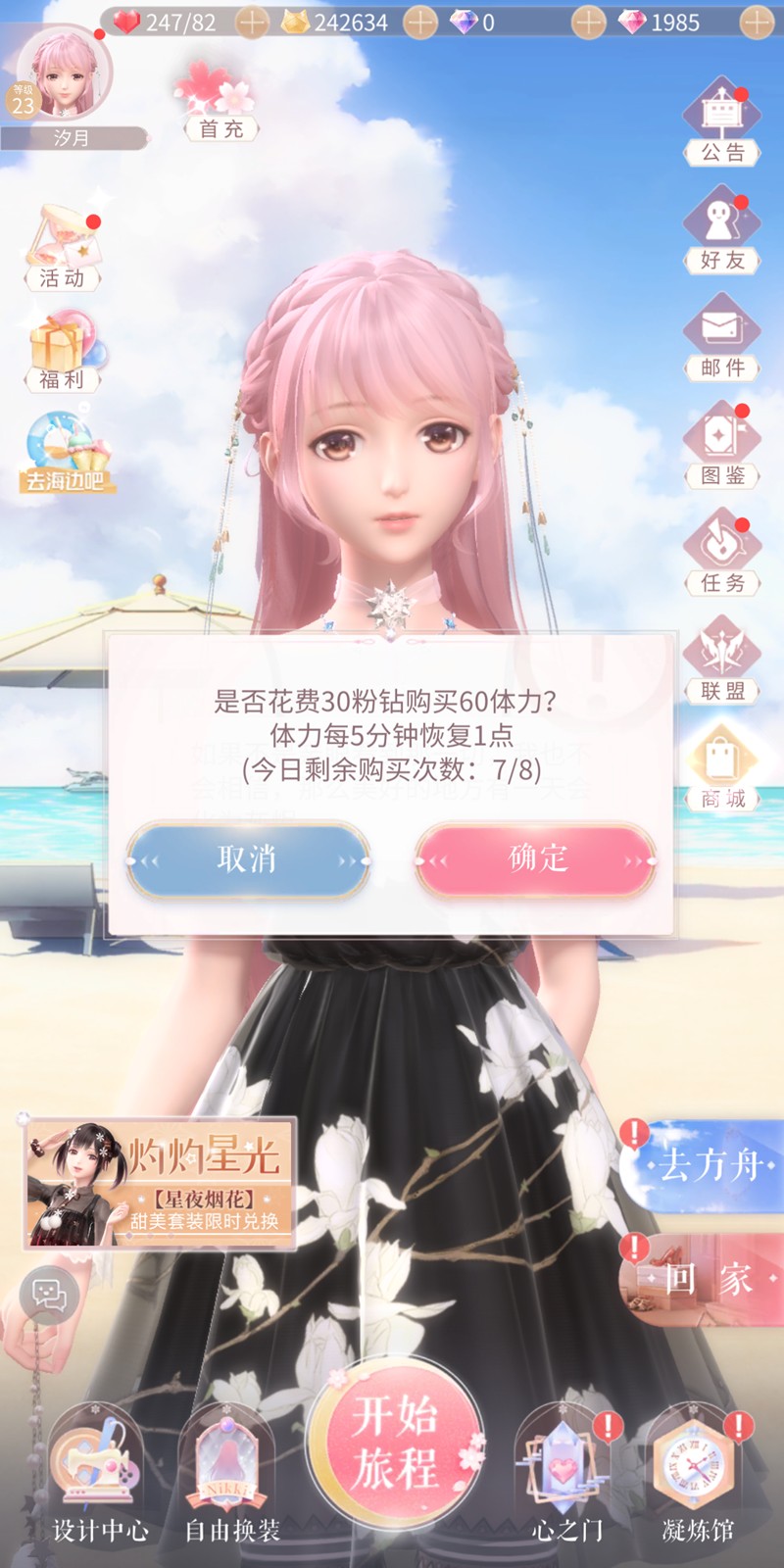This screenshot has height=1568, width=784.
Task: Confirm the stamina purchase with 确定
Action: pyautogui.click(x=536, y=859)
